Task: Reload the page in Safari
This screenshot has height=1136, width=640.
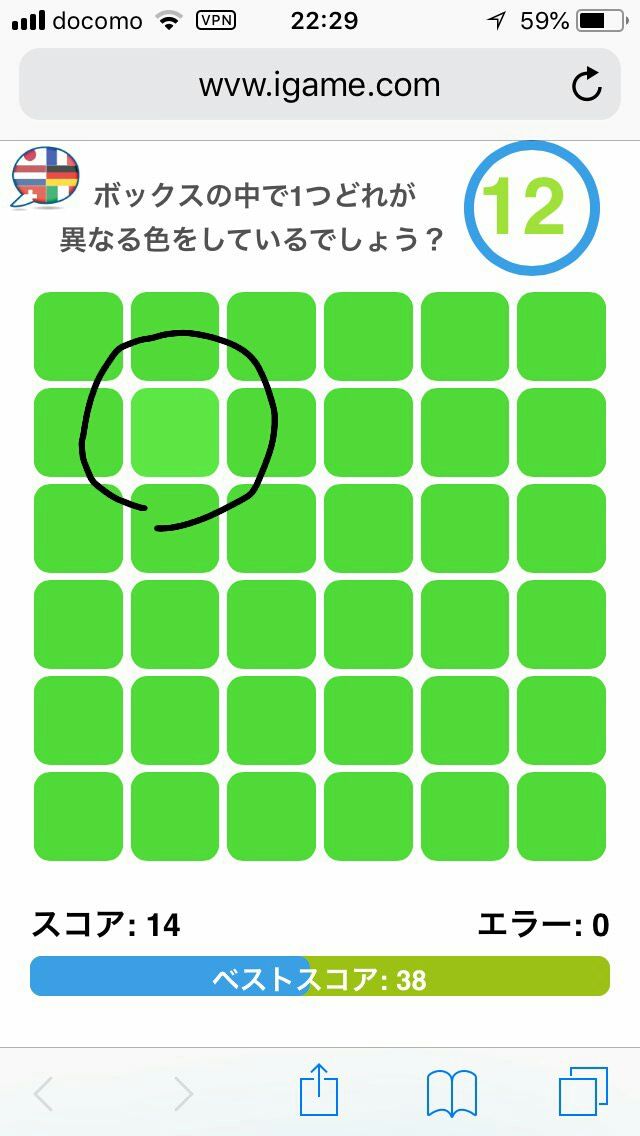Action: [x=586, y=85]
